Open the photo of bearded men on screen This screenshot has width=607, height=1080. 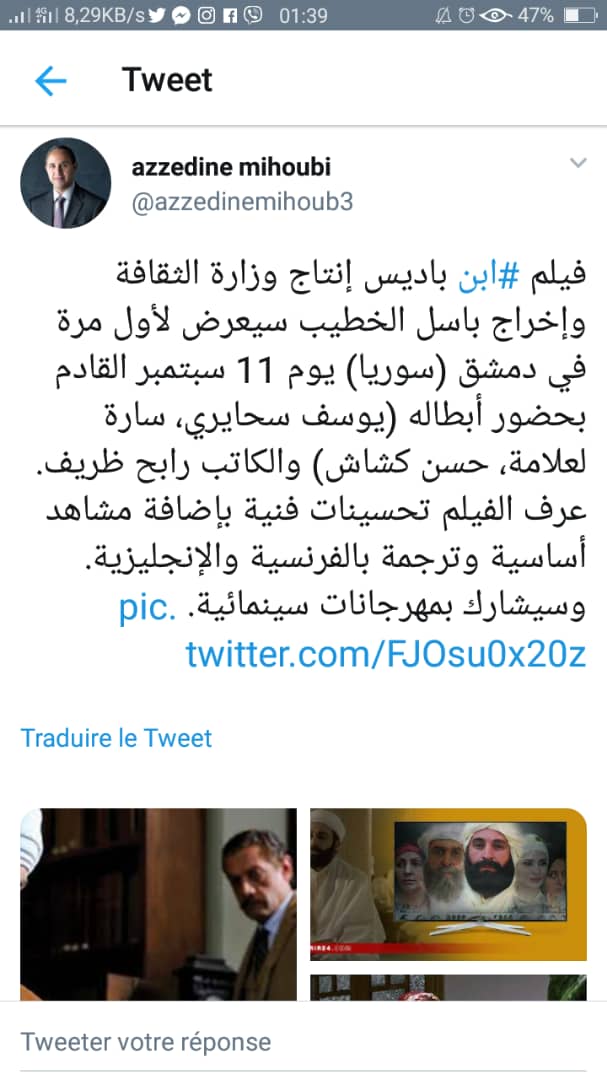448,884
